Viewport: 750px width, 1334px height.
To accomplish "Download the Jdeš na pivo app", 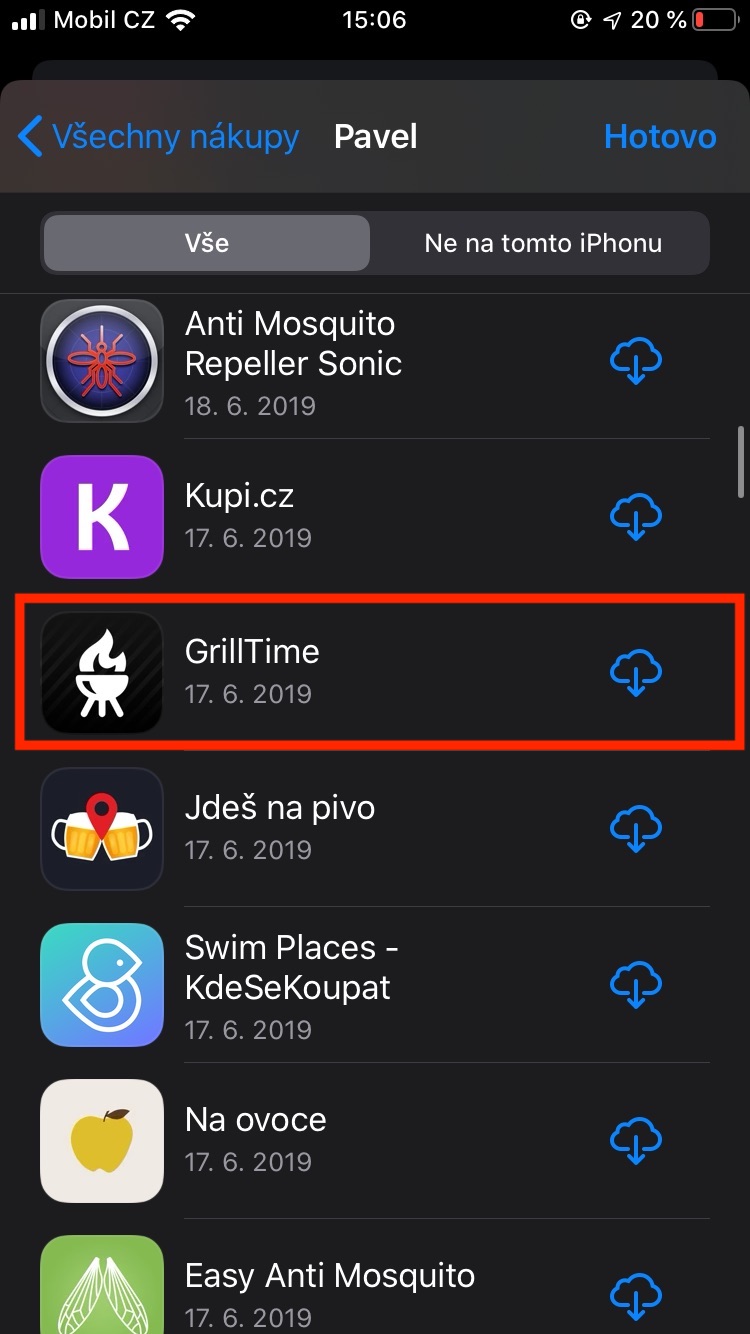I will (x=636, y=829).
